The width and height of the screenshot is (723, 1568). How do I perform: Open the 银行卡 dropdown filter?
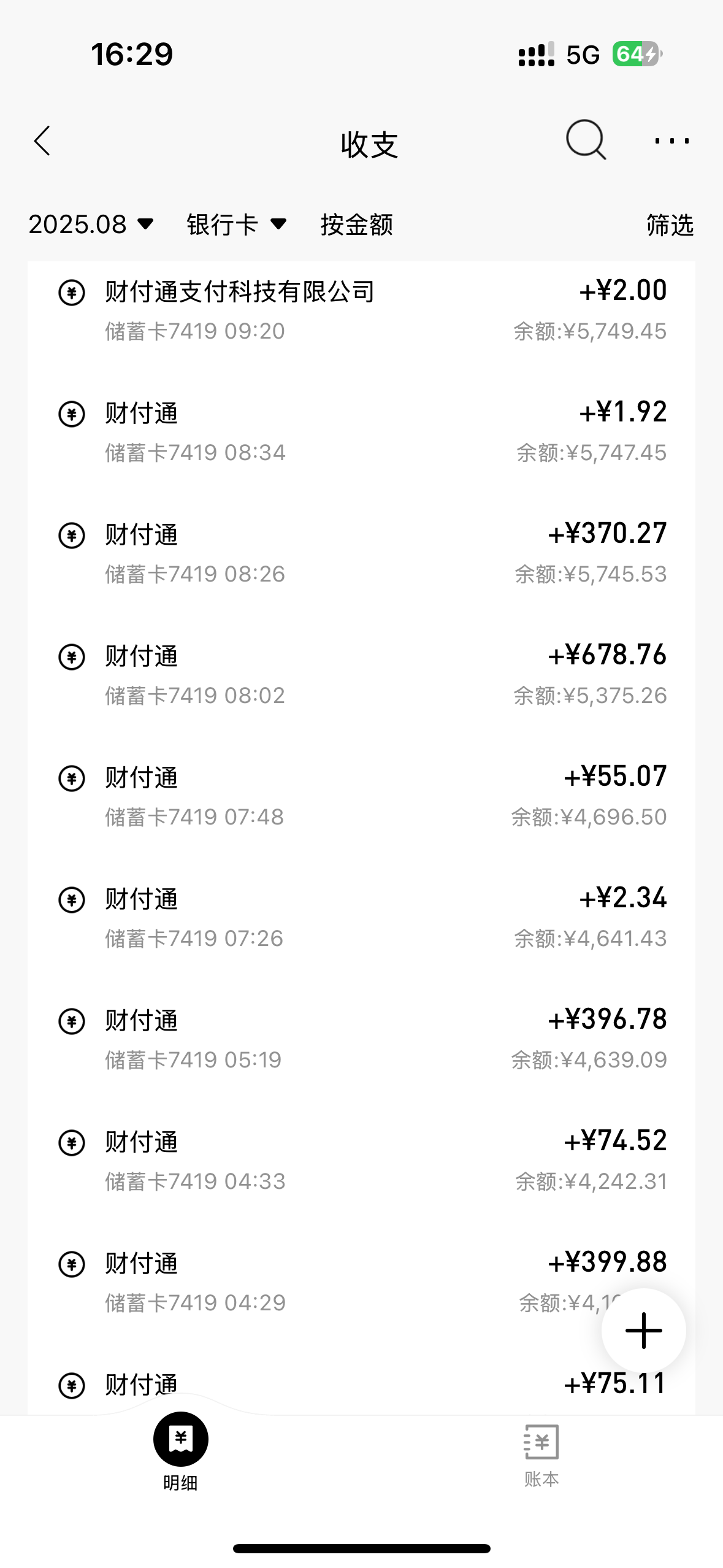236,225
